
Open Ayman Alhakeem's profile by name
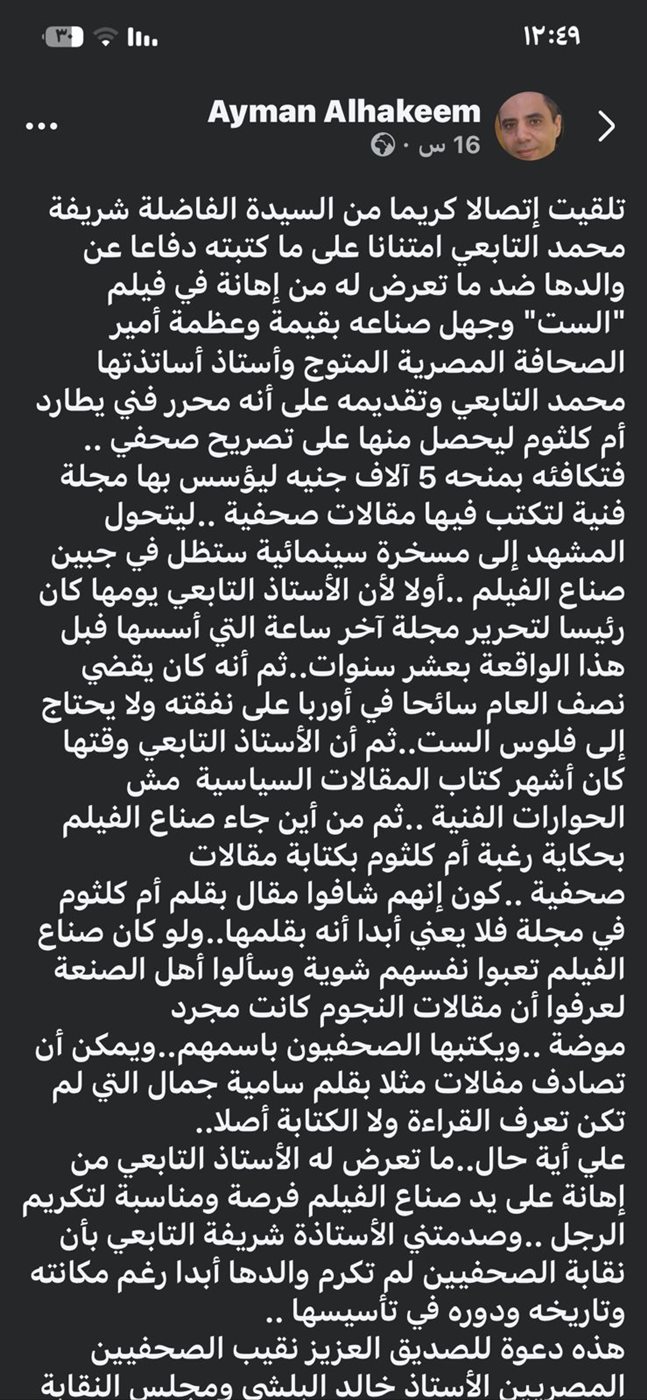click(344, 112)
